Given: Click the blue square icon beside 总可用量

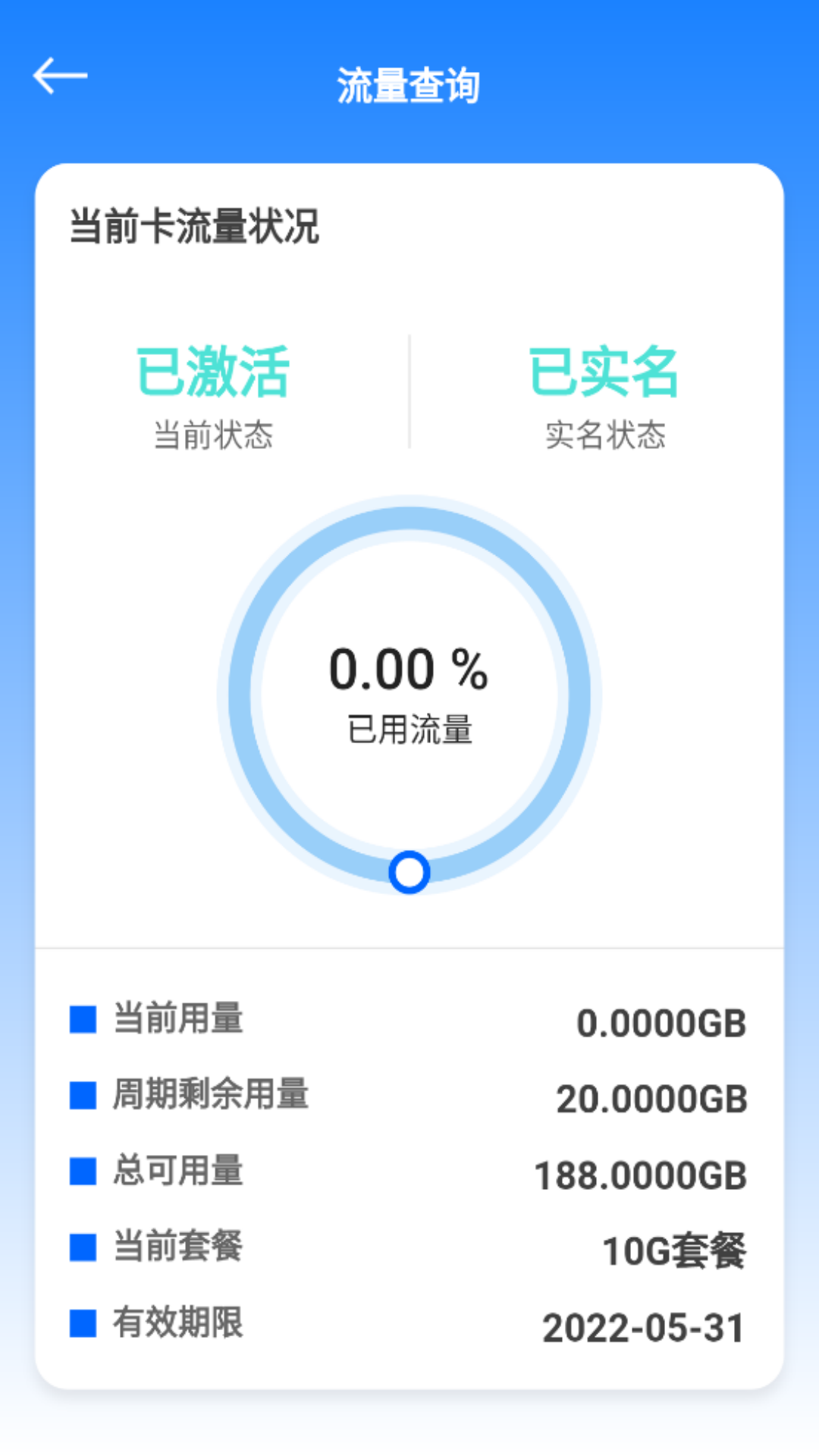Looking at the screenshot, I should (83, 1172).
